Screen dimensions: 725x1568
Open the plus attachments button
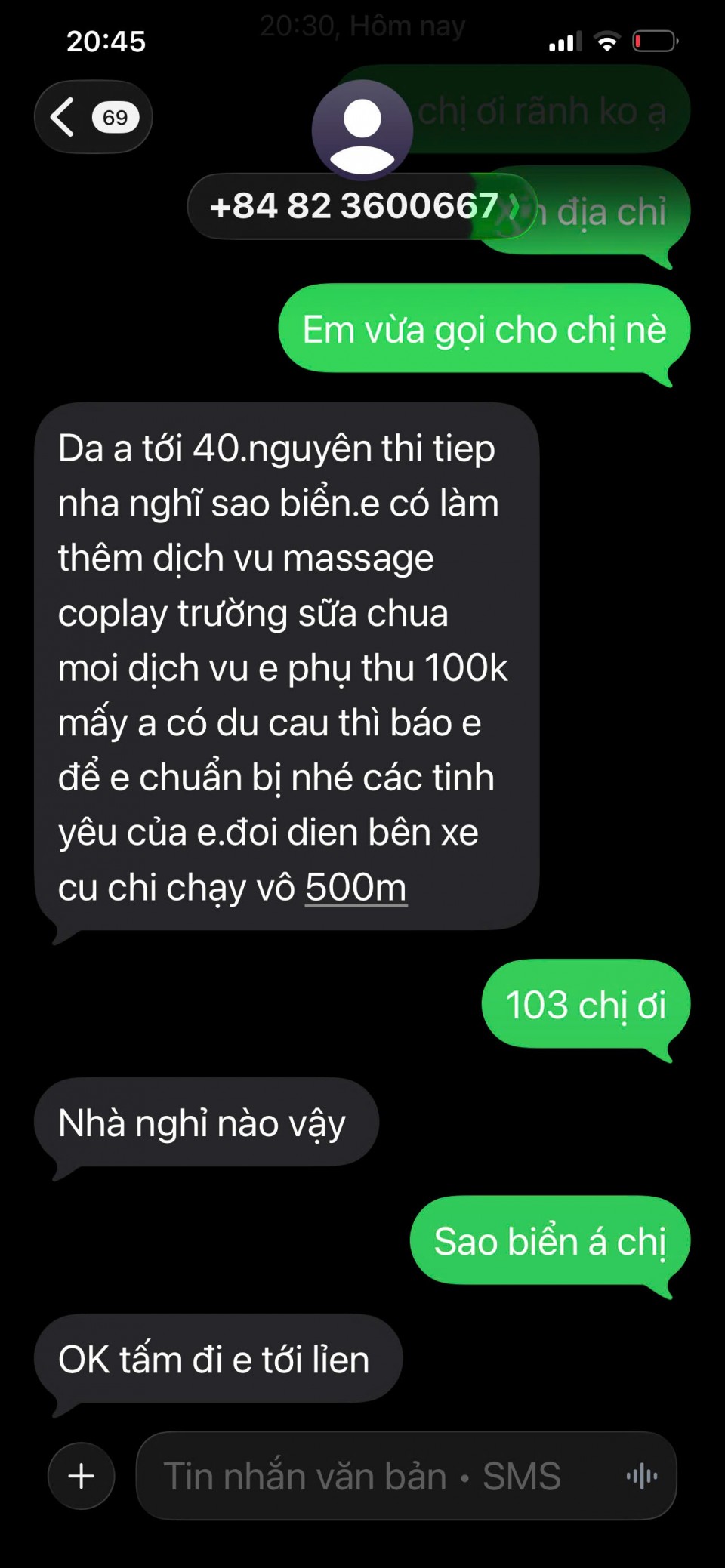click(x=82, y=1476)
